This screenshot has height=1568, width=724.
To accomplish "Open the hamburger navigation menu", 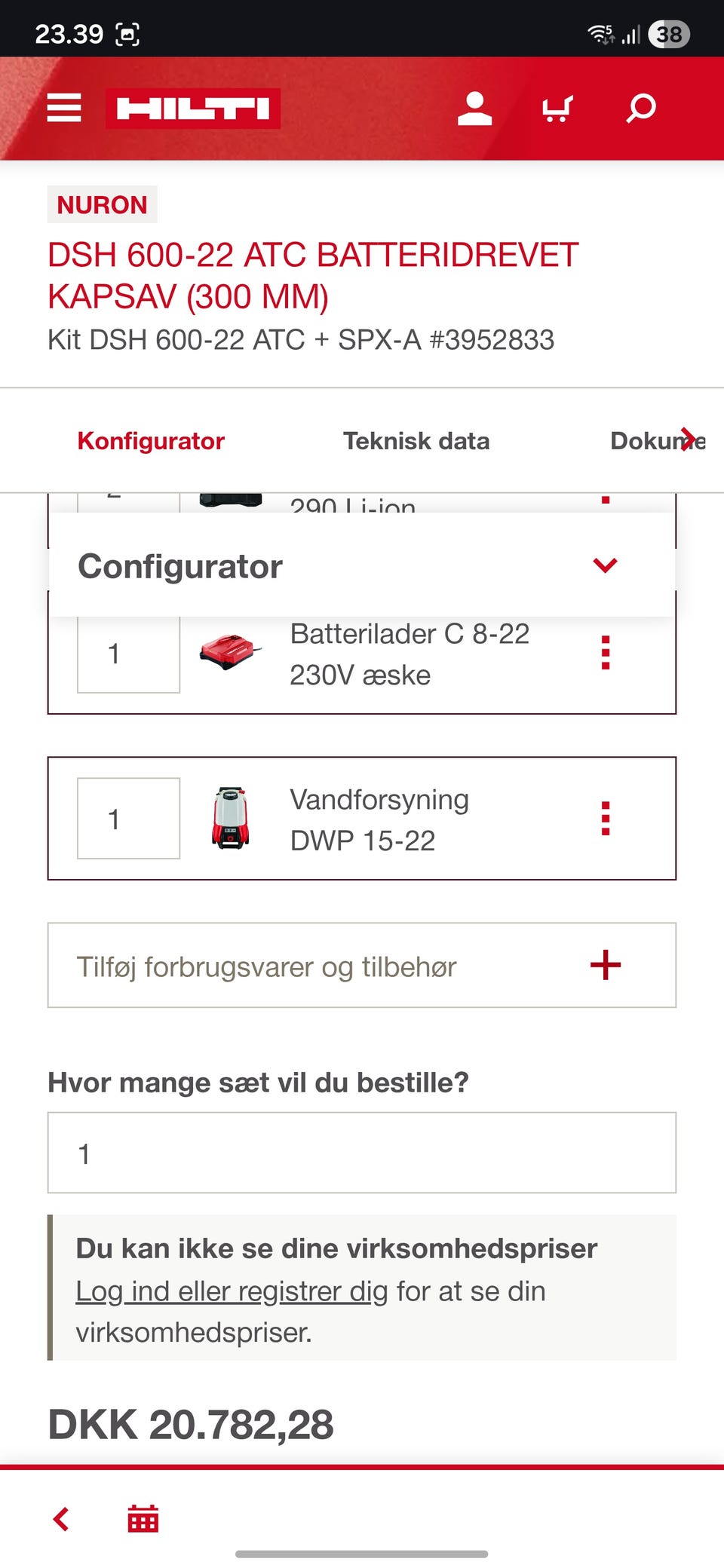I will (64, 108).
